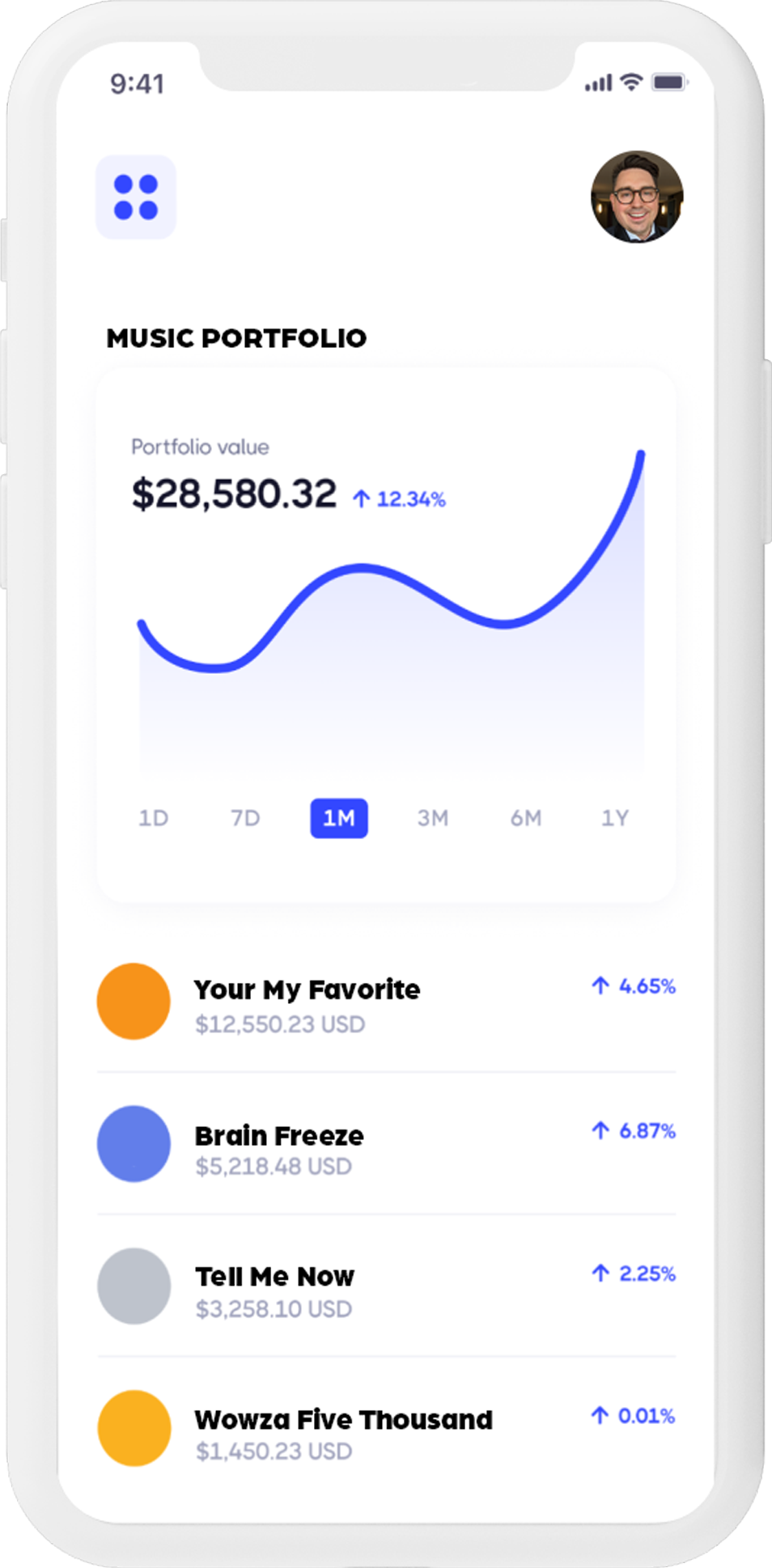Open the Your My Favorite holding
This screenshot has height=1568, width=772.
[x=308, y=1003]
